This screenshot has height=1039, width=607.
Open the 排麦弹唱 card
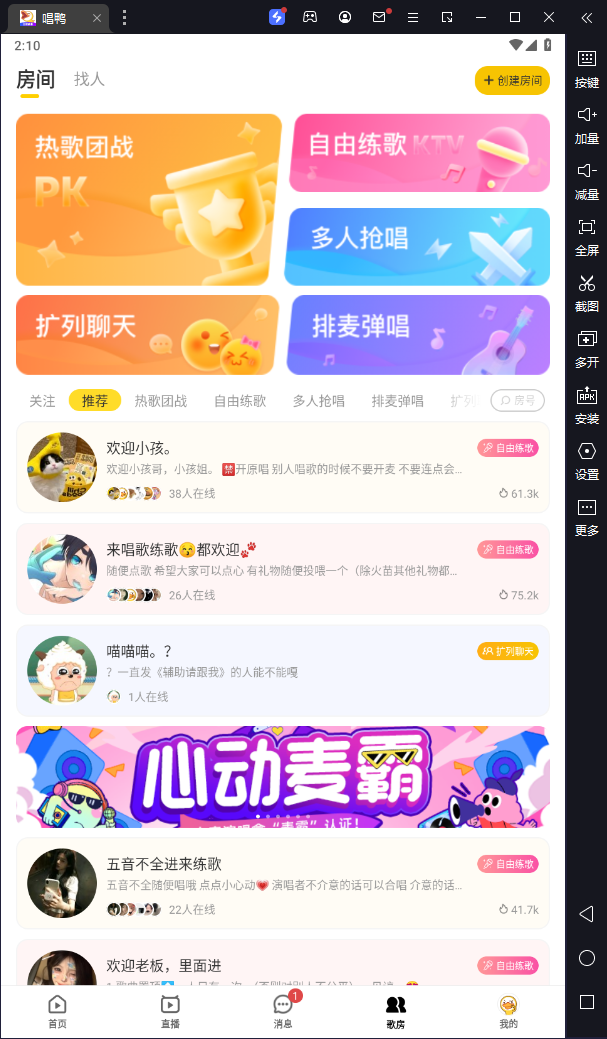click(418, 334)
